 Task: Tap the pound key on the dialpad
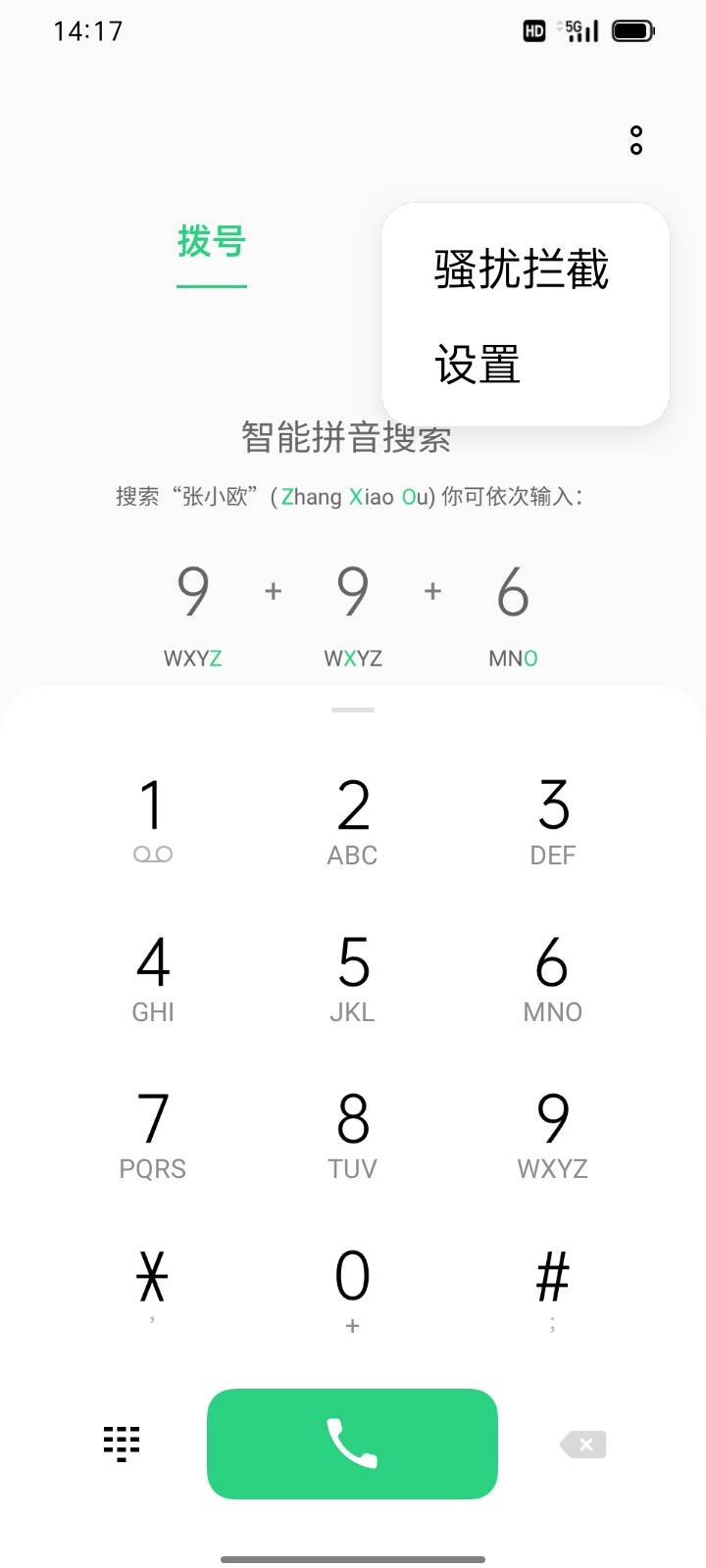(552, 1279)
